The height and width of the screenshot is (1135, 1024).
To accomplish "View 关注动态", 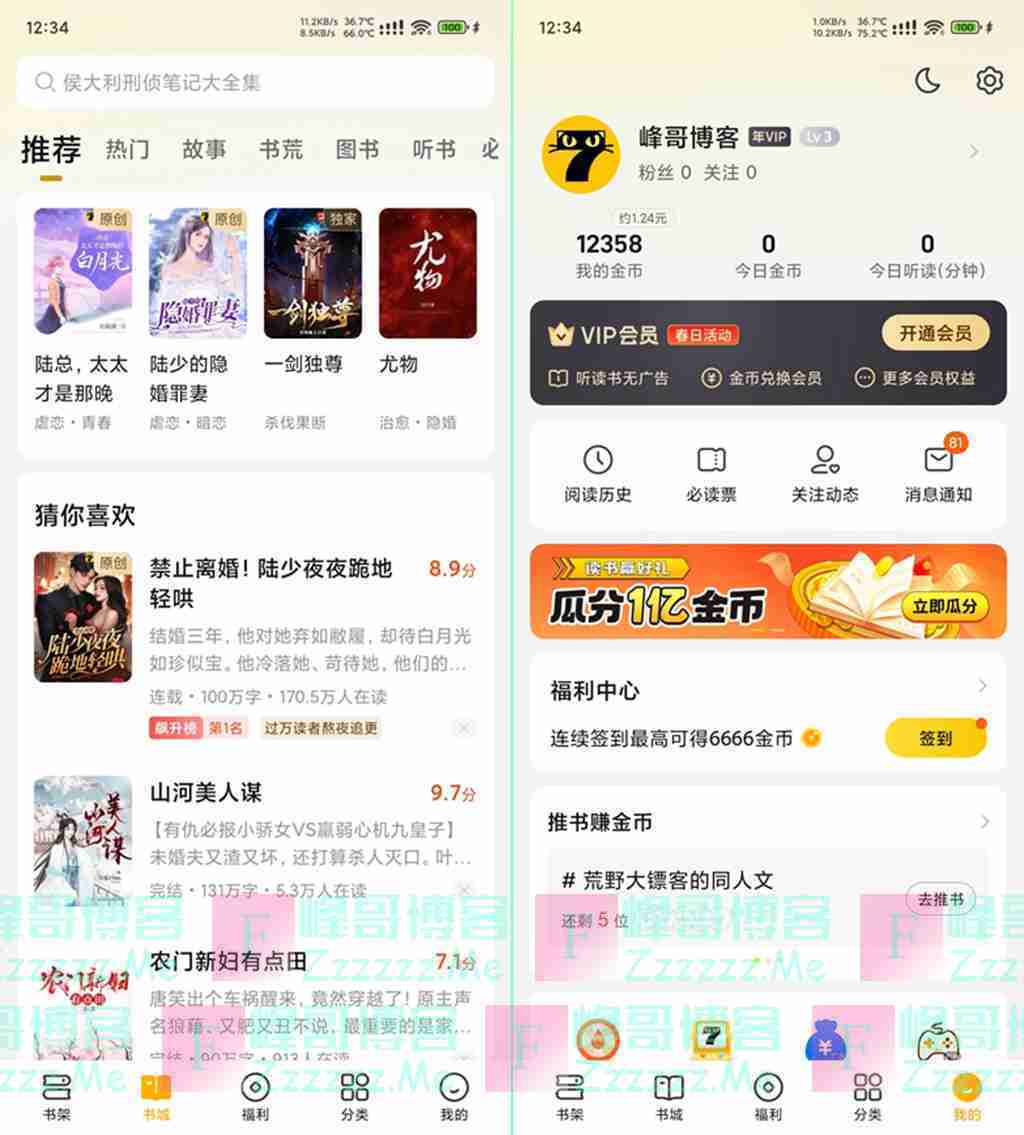I will (x=825, y=474).
